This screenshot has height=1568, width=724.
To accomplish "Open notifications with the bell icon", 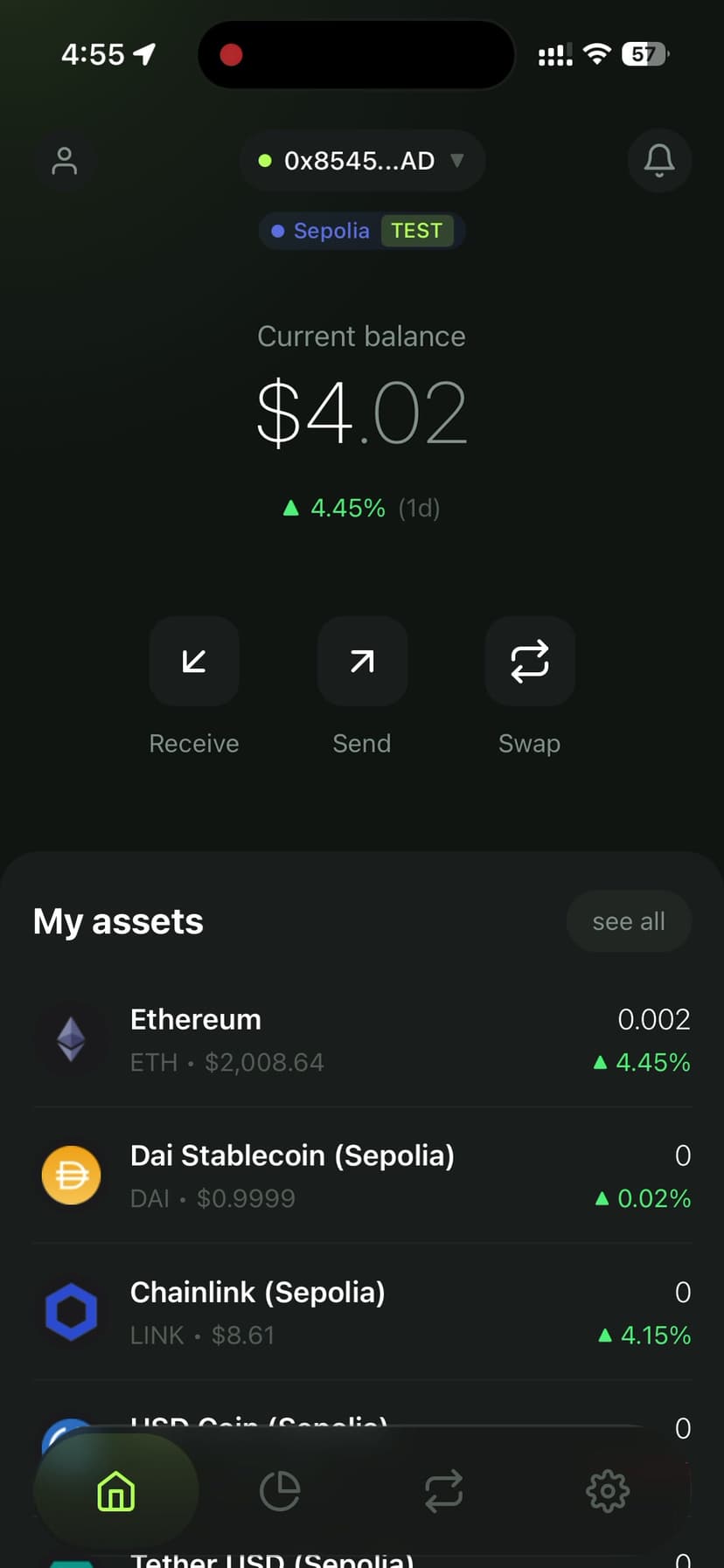I will 659,161.
